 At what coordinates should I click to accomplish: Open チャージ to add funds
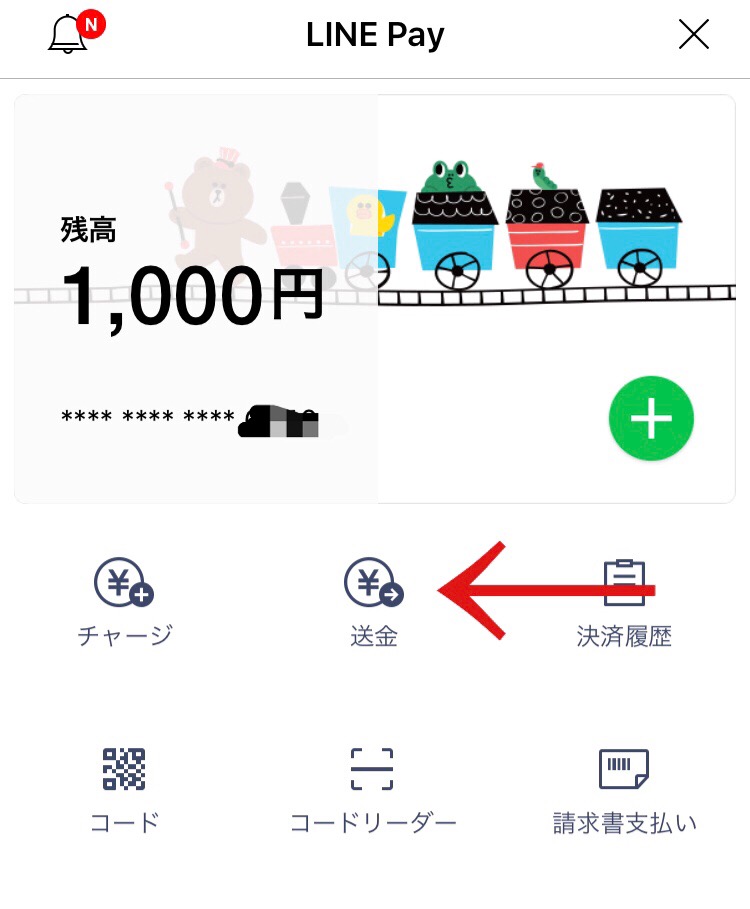pos(124,602)
